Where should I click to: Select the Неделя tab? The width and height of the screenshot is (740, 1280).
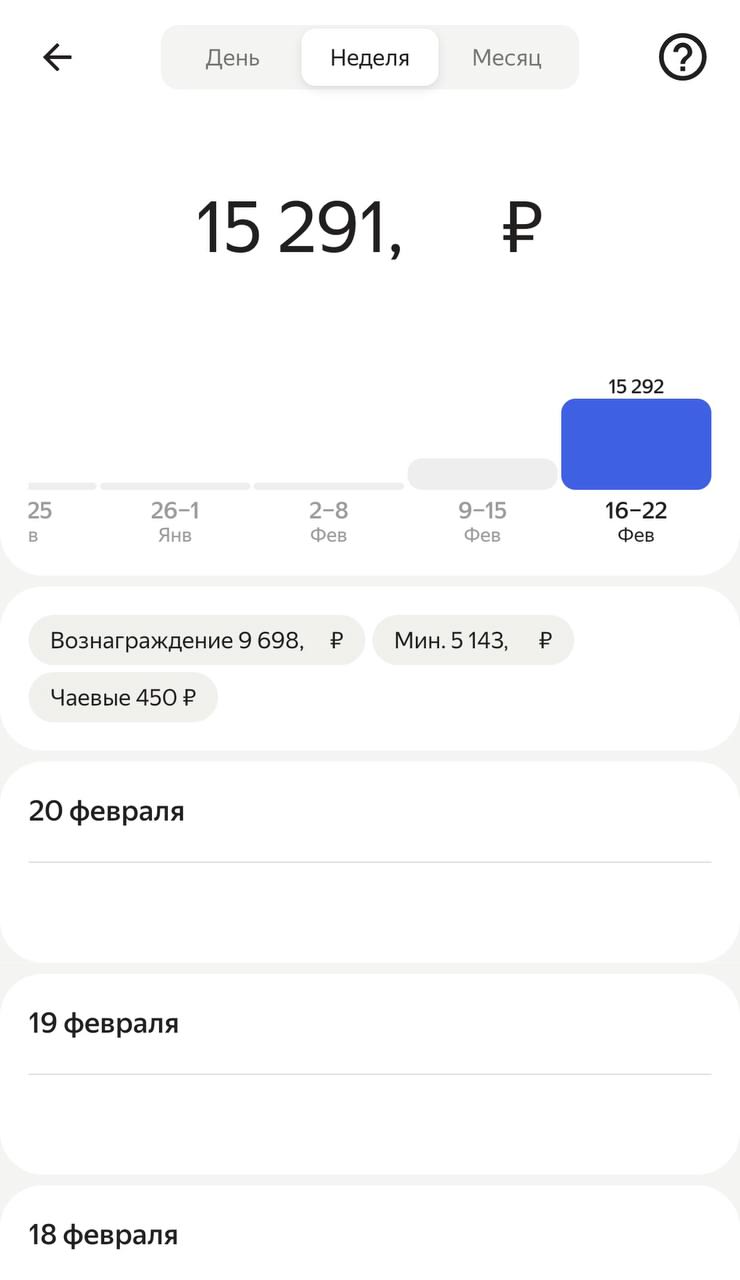point(369,58)
